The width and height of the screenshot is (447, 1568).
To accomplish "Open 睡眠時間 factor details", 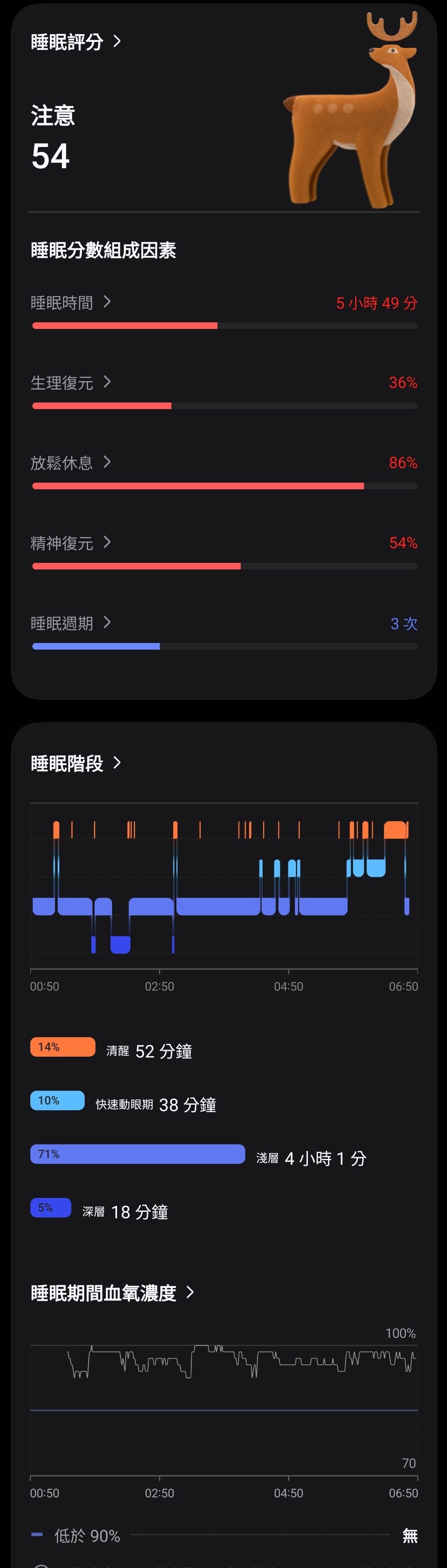I will 71,302.
